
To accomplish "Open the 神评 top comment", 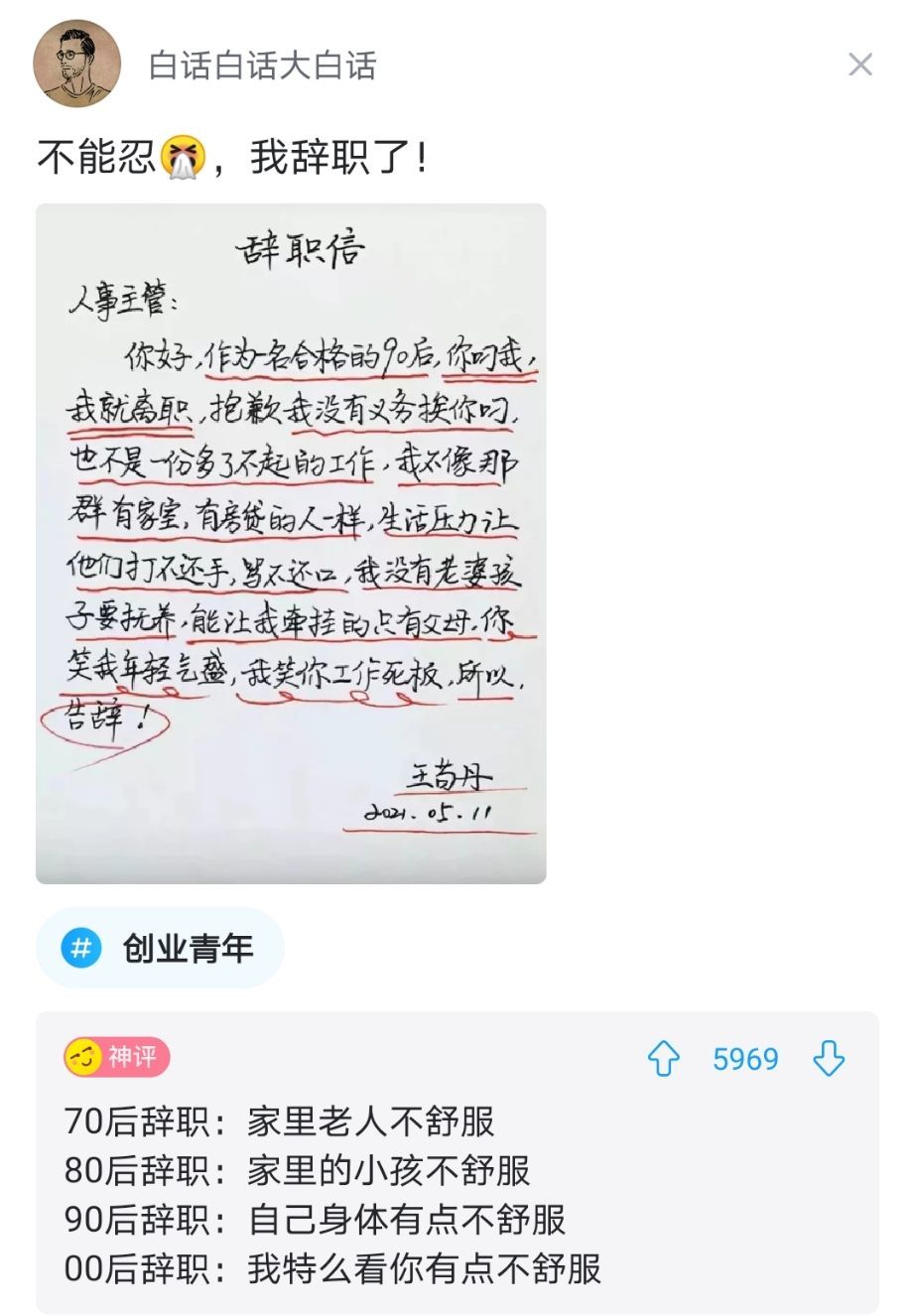I will (397, 1196).
